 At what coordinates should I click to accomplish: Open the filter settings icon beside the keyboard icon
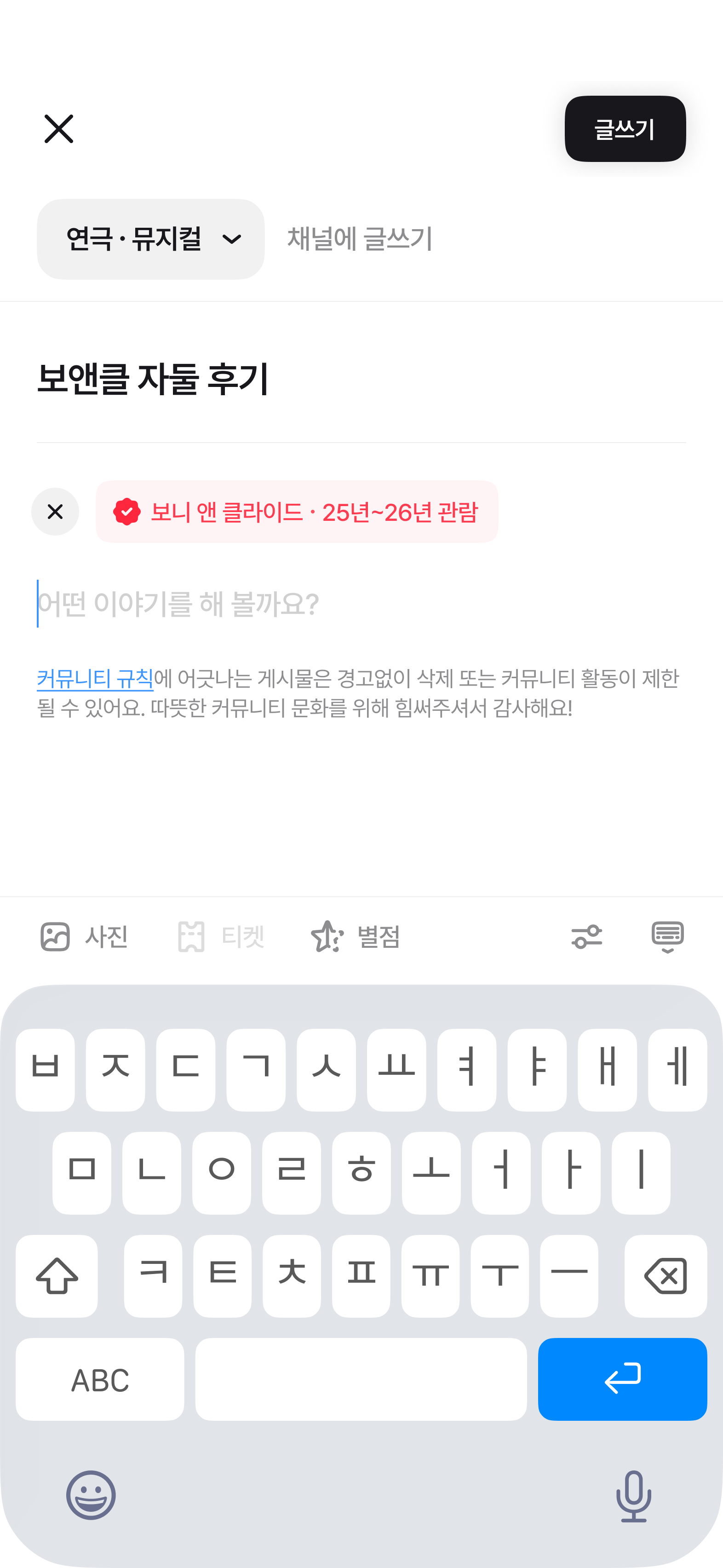(586, 936)
